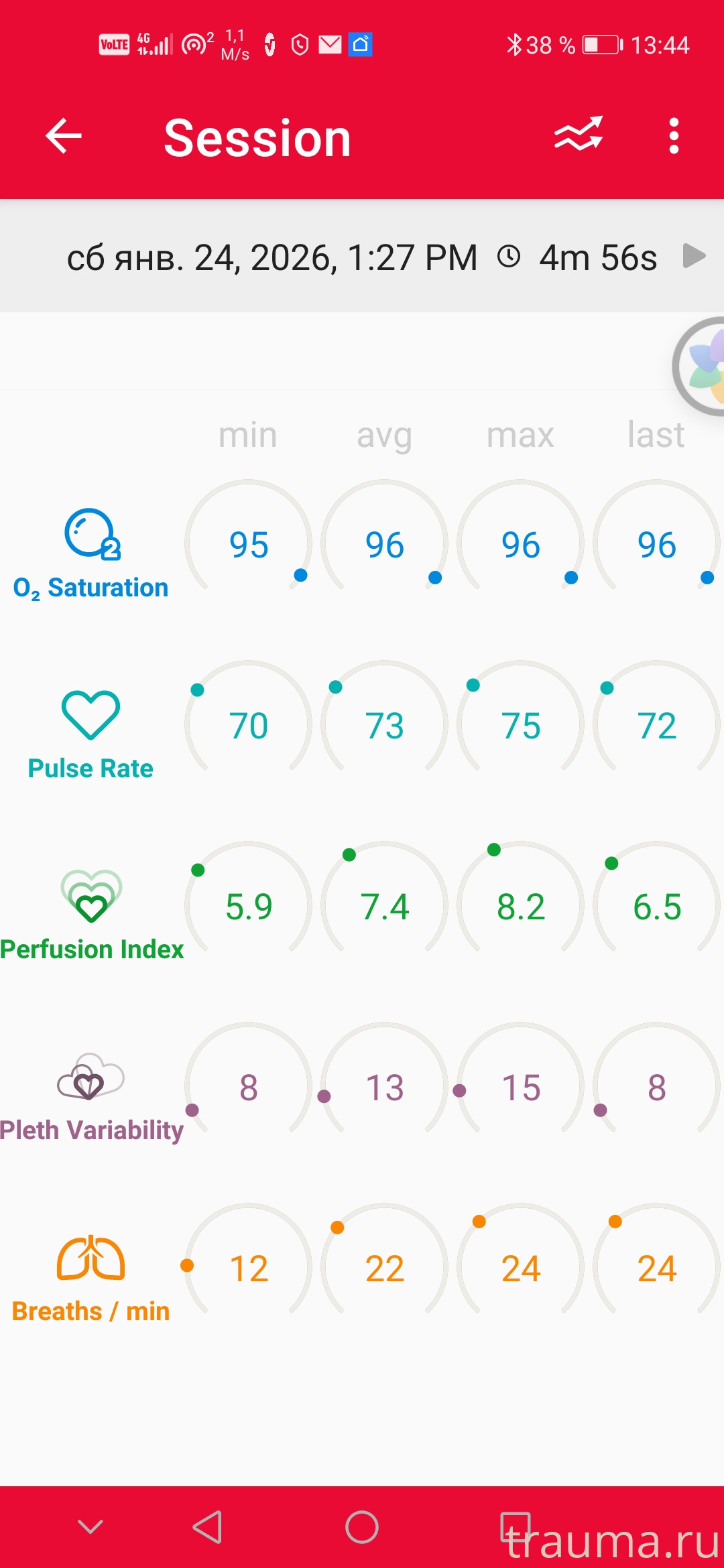The height and width of the screenshot is (1568, 724).
Task: Tap the system home button
Action: [x=362, y=1527]
